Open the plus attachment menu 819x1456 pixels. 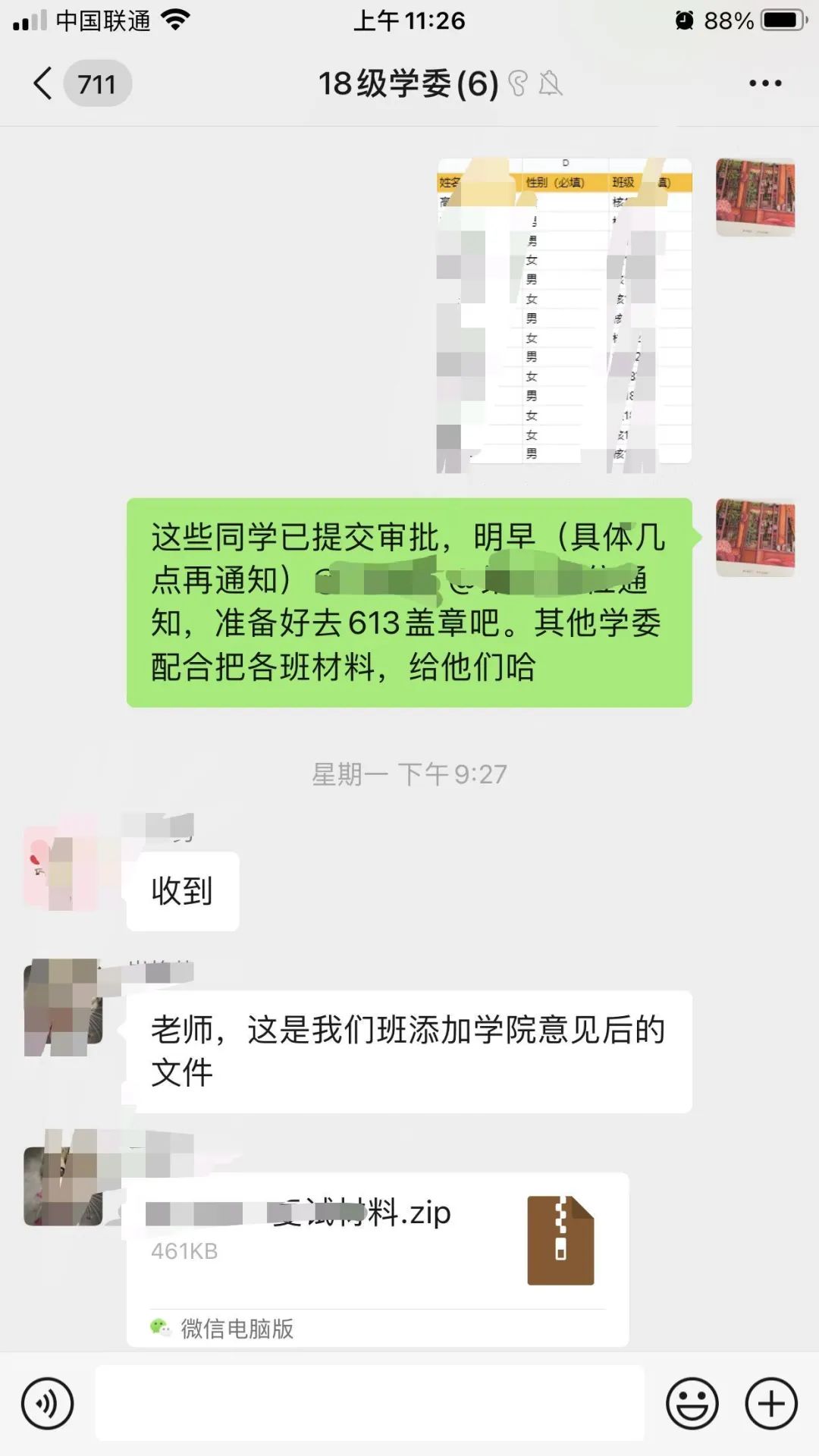771,1404
